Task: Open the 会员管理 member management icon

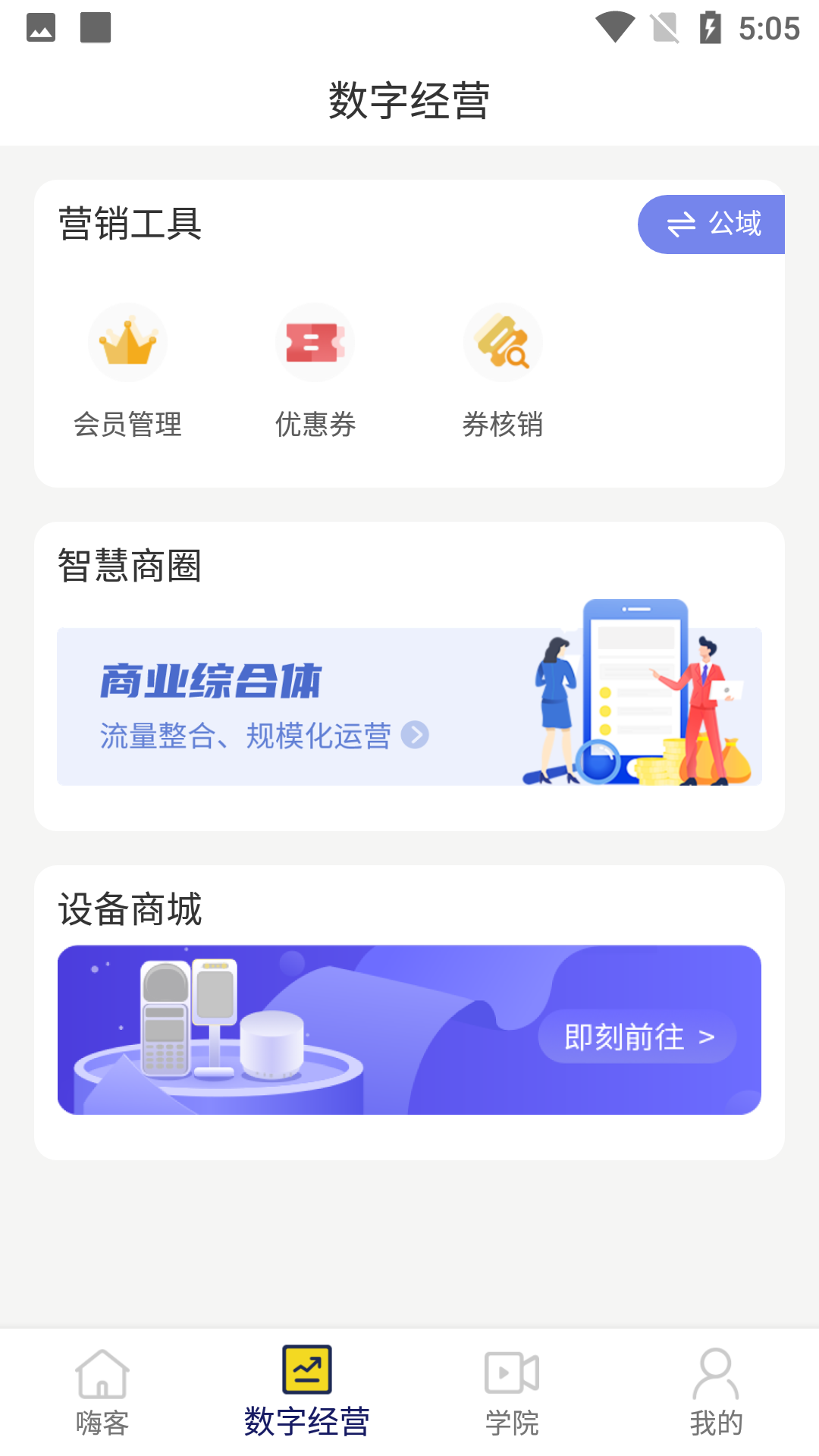Action: click(127, 342)
